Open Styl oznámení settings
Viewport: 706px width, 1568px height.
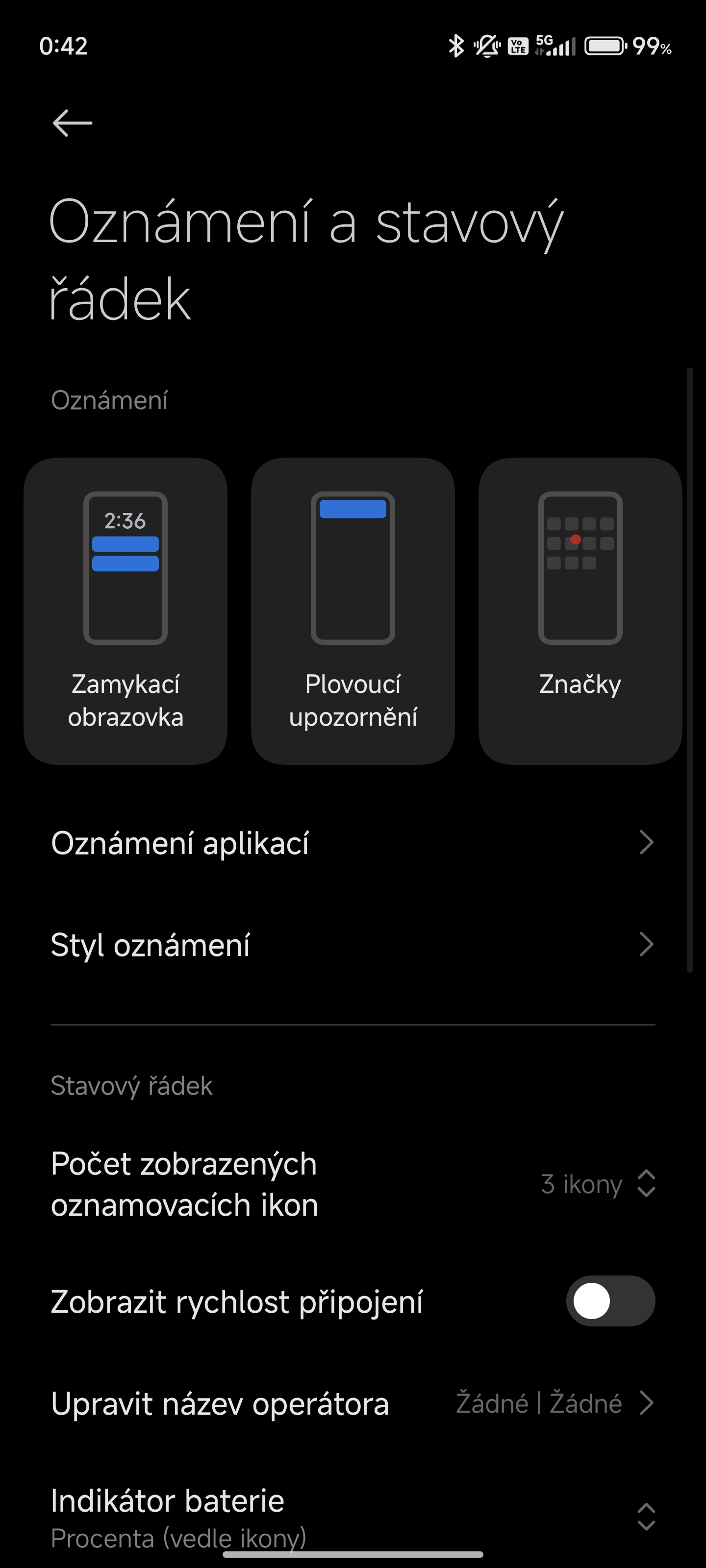pyautogui.click(x=353, y=945)
